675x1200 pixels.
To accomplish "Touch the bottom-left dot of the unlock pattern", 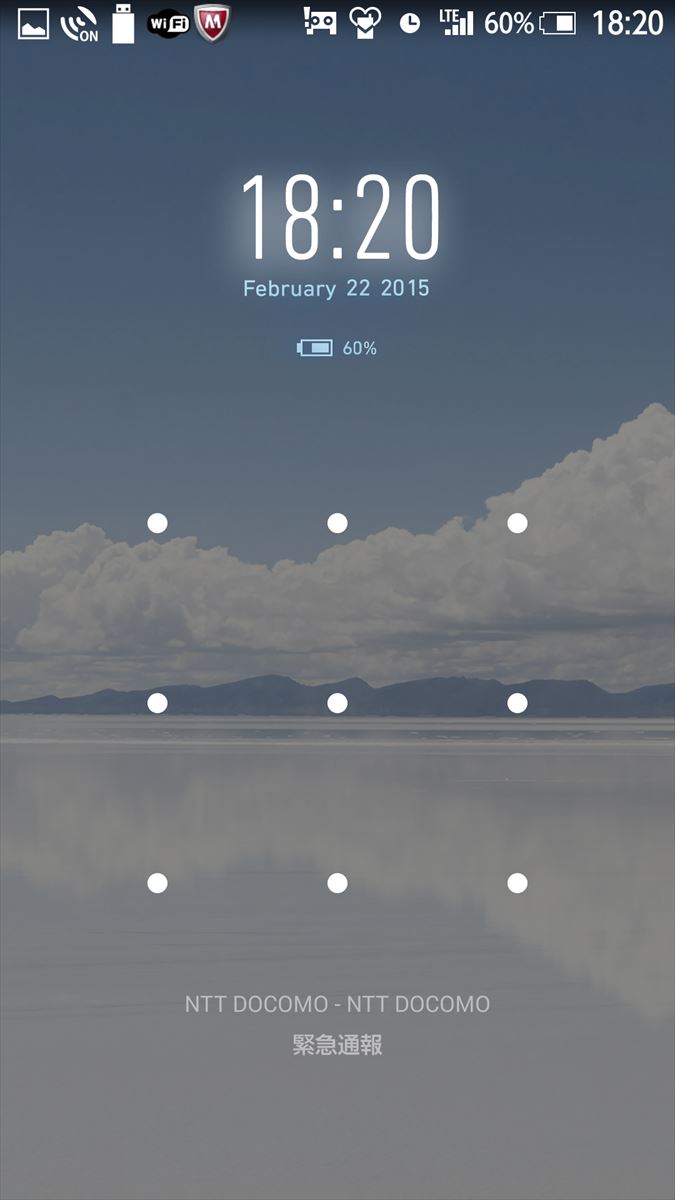I will point(157,883).
